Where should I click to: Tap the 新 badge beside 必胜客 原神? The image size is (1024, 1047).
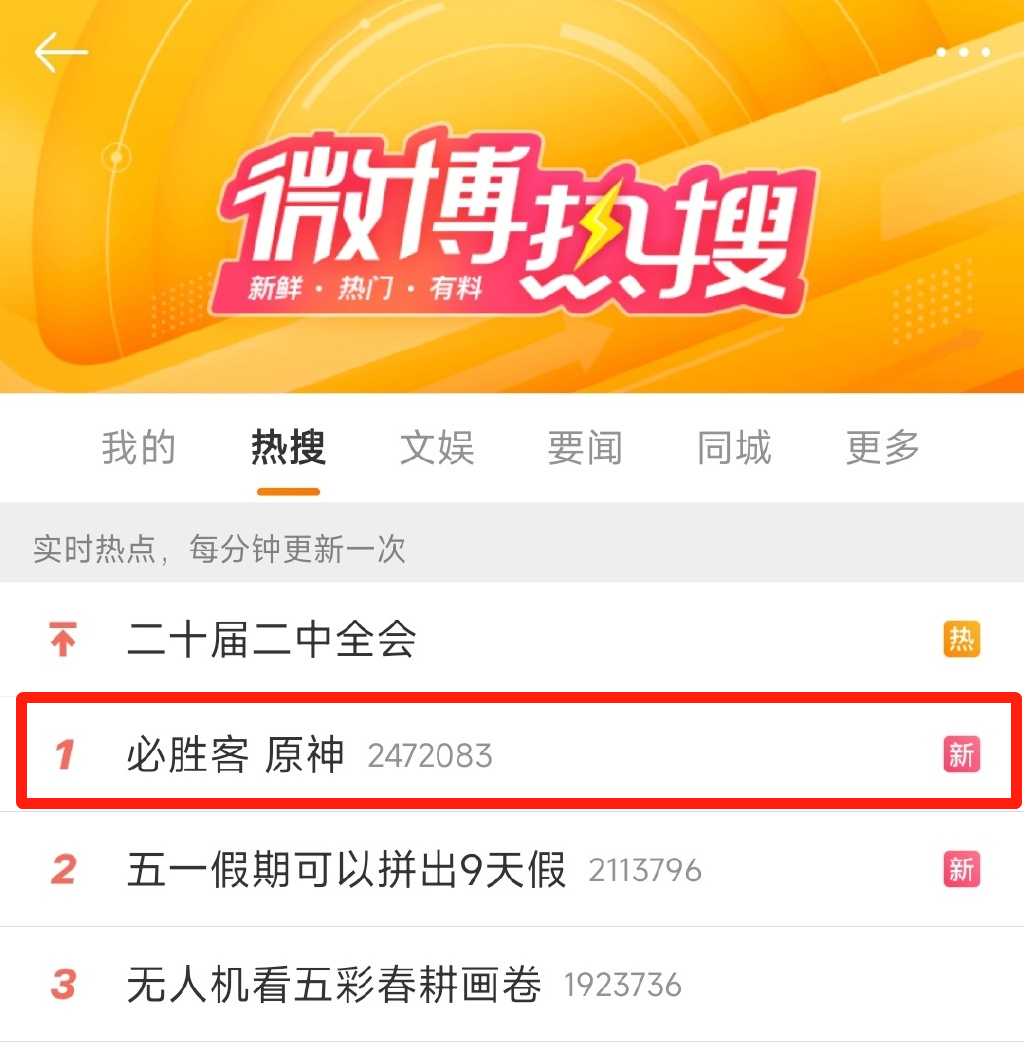[961, 756]
